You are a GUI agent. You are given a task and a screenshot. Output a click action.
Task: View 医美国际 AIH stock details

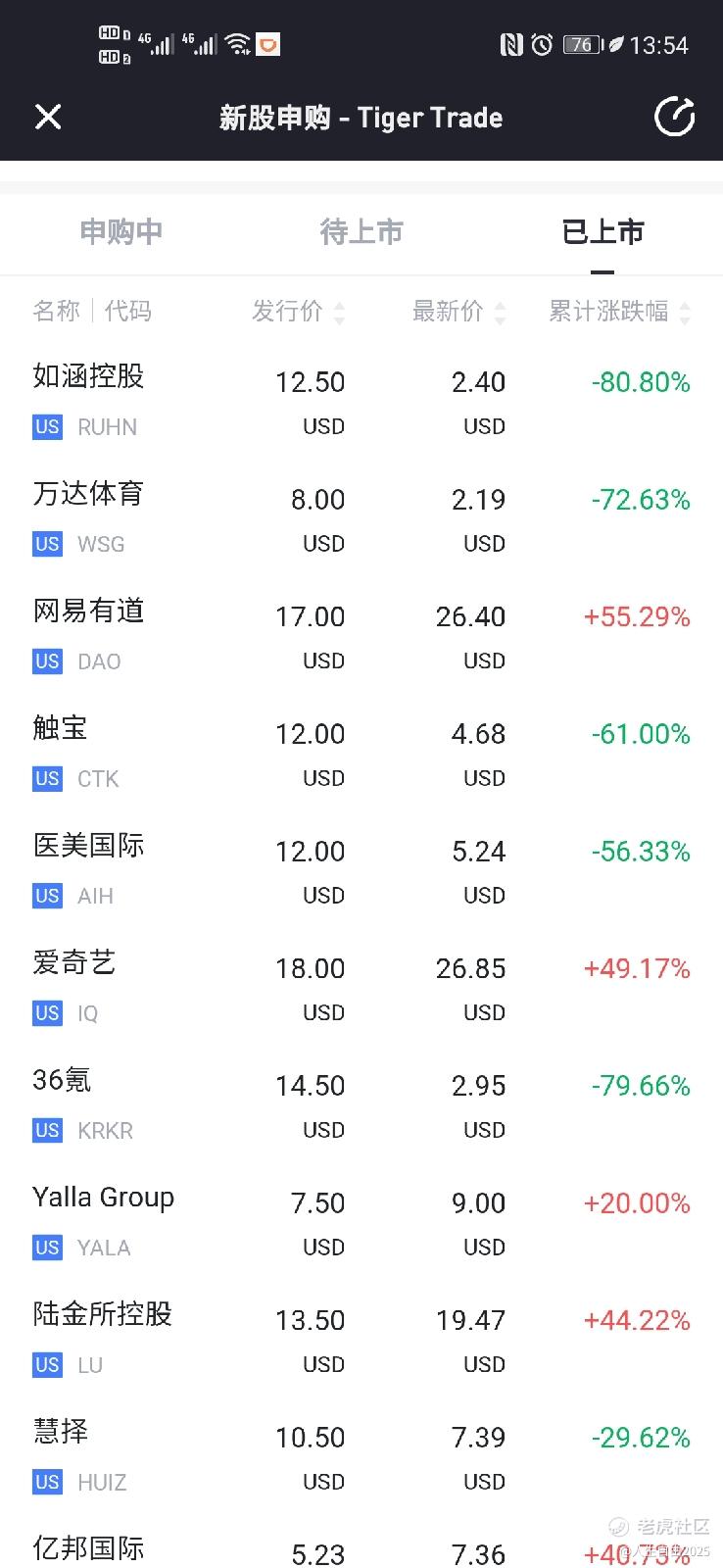pos(361,869)
